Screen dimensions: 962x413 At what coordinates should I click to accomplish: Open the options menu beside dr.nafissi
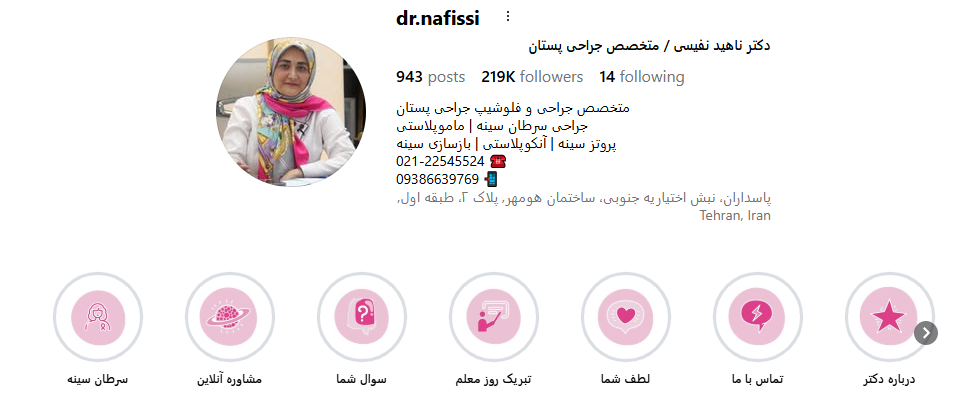pos(508,17)
